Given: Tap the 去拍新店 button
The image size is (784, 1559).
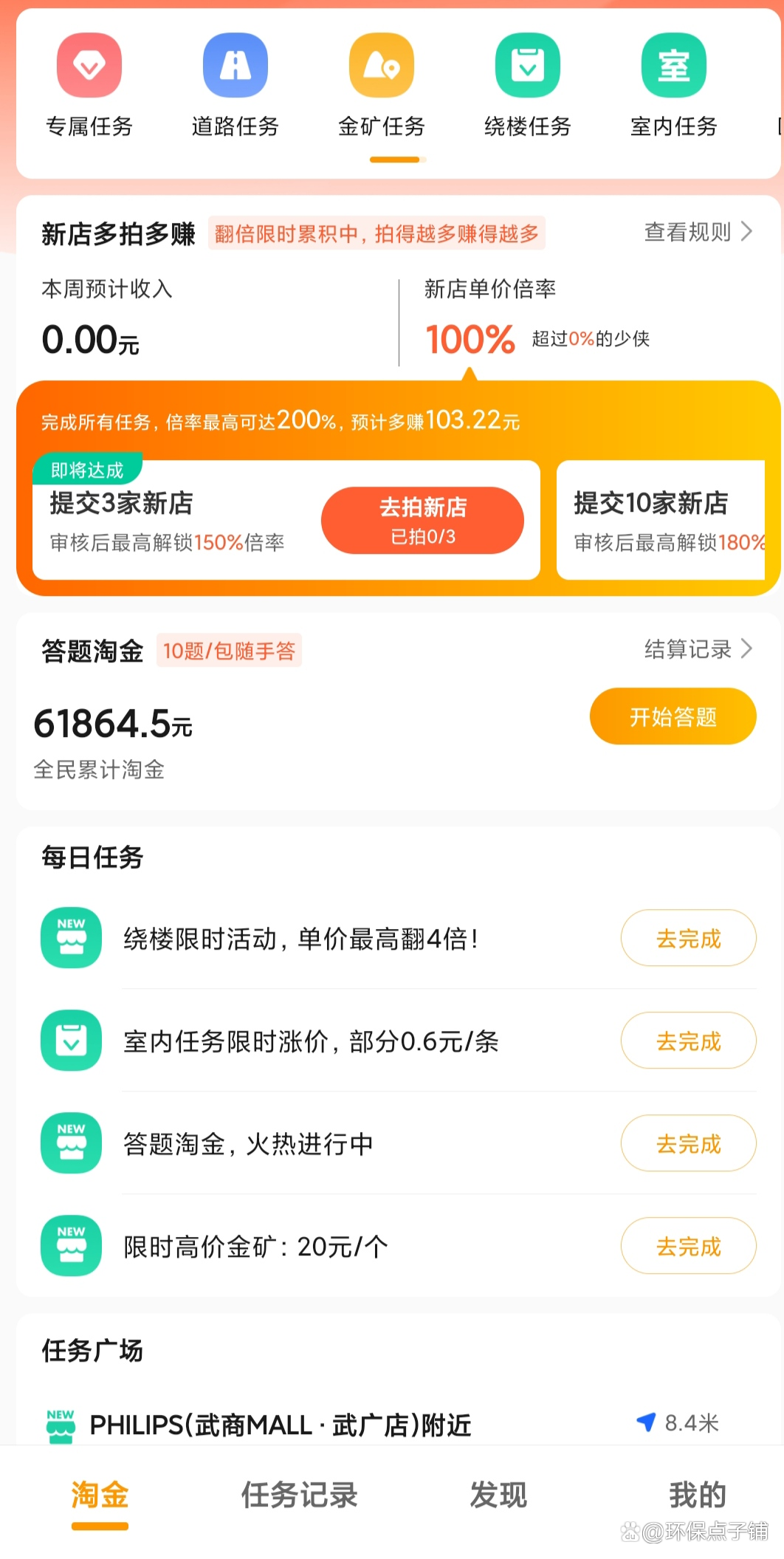Looking at the screenshot, I should pyautogui.click(x=422, y=521).
